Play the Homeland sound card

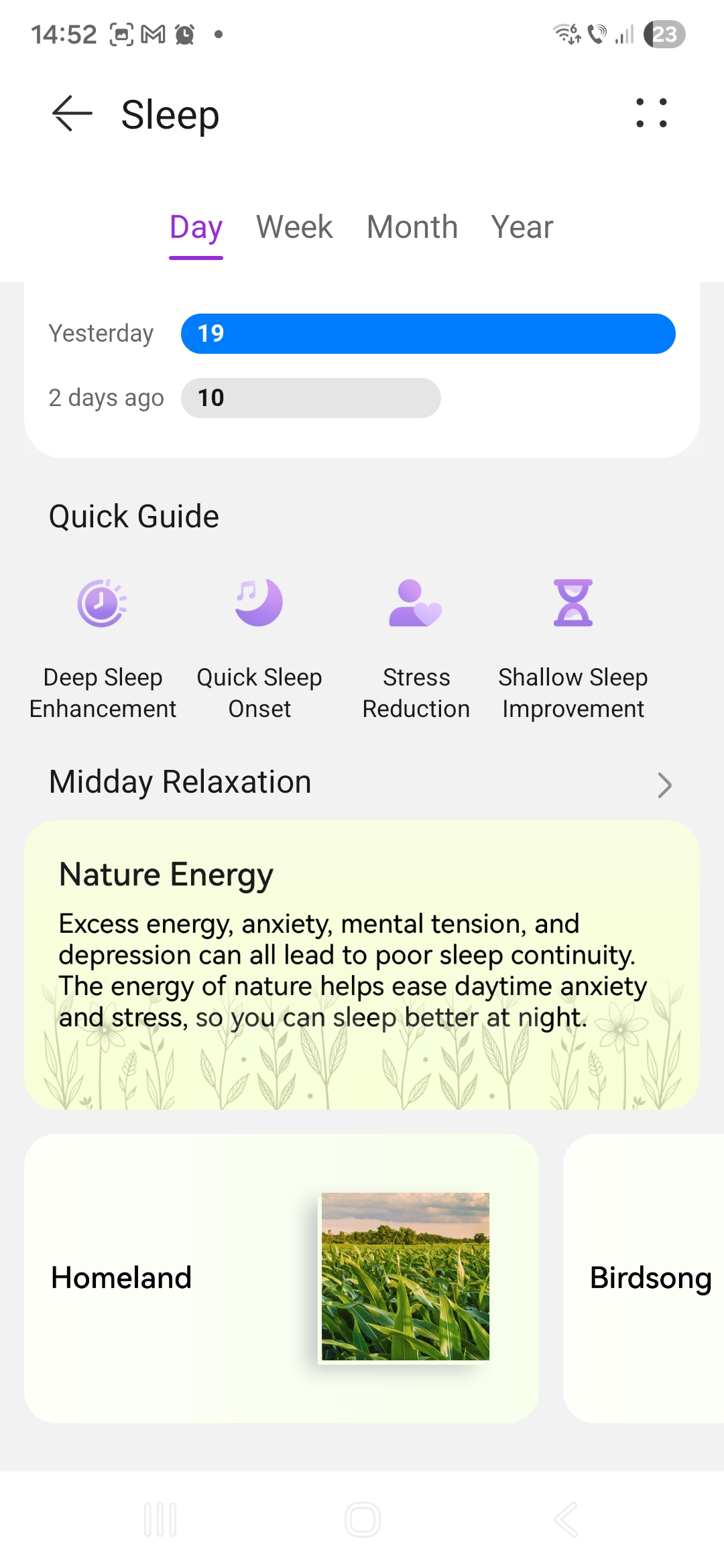pos(282,1278)
